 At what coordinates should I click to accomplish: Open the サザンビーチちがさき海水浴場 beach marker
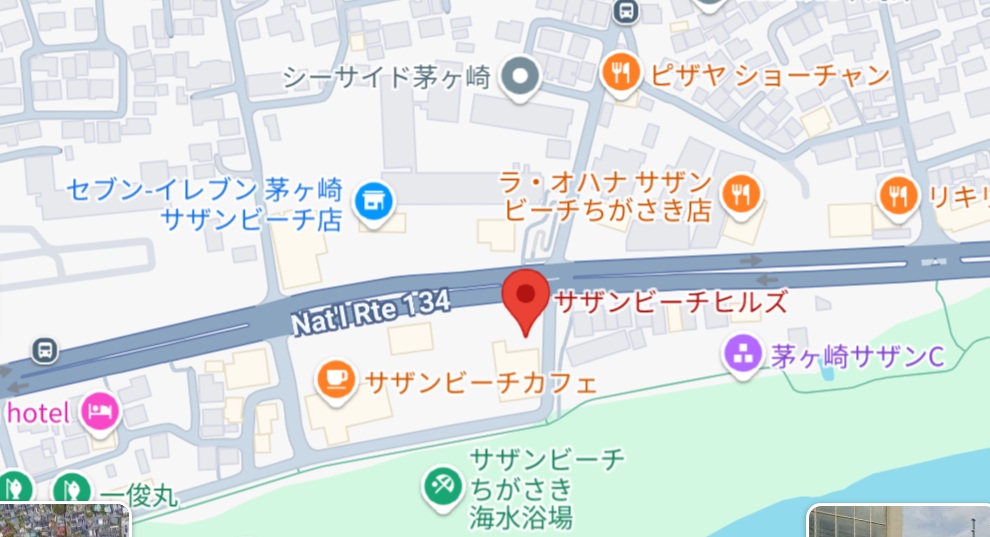point(439,486)
